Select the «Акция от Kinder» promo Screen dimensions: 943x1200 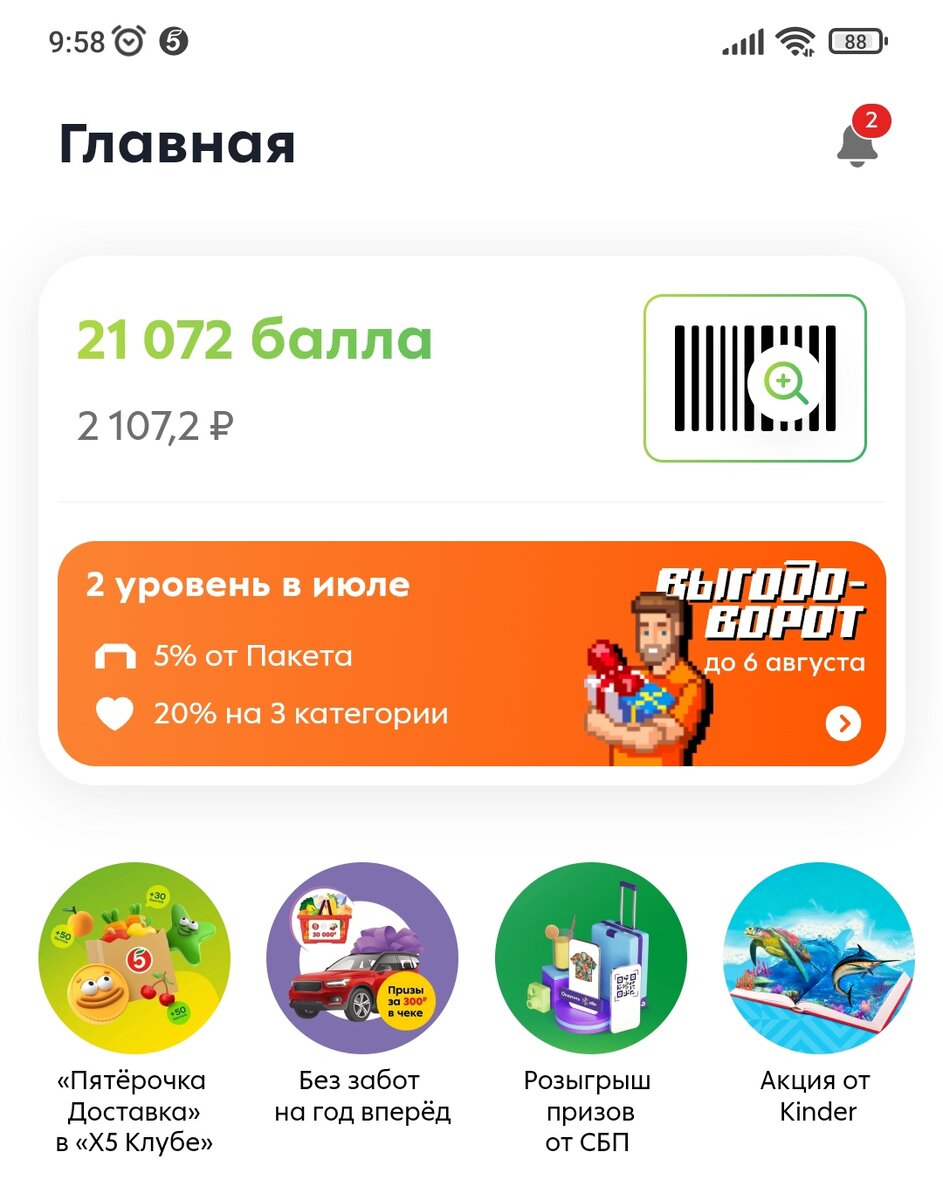click(x=818, y=958)
